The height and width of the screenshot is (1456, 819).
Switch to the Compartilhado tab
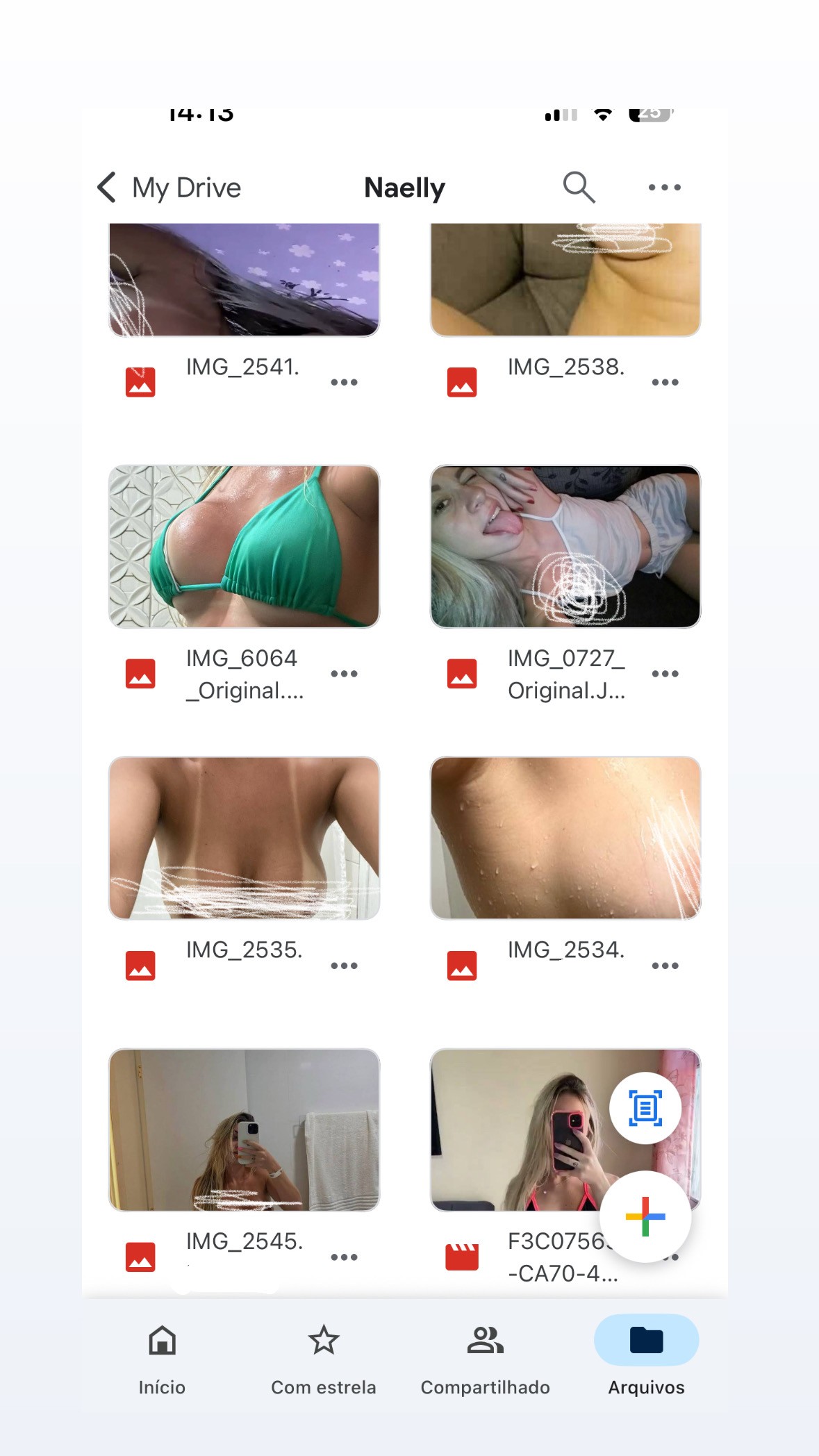coord(485,1358)
